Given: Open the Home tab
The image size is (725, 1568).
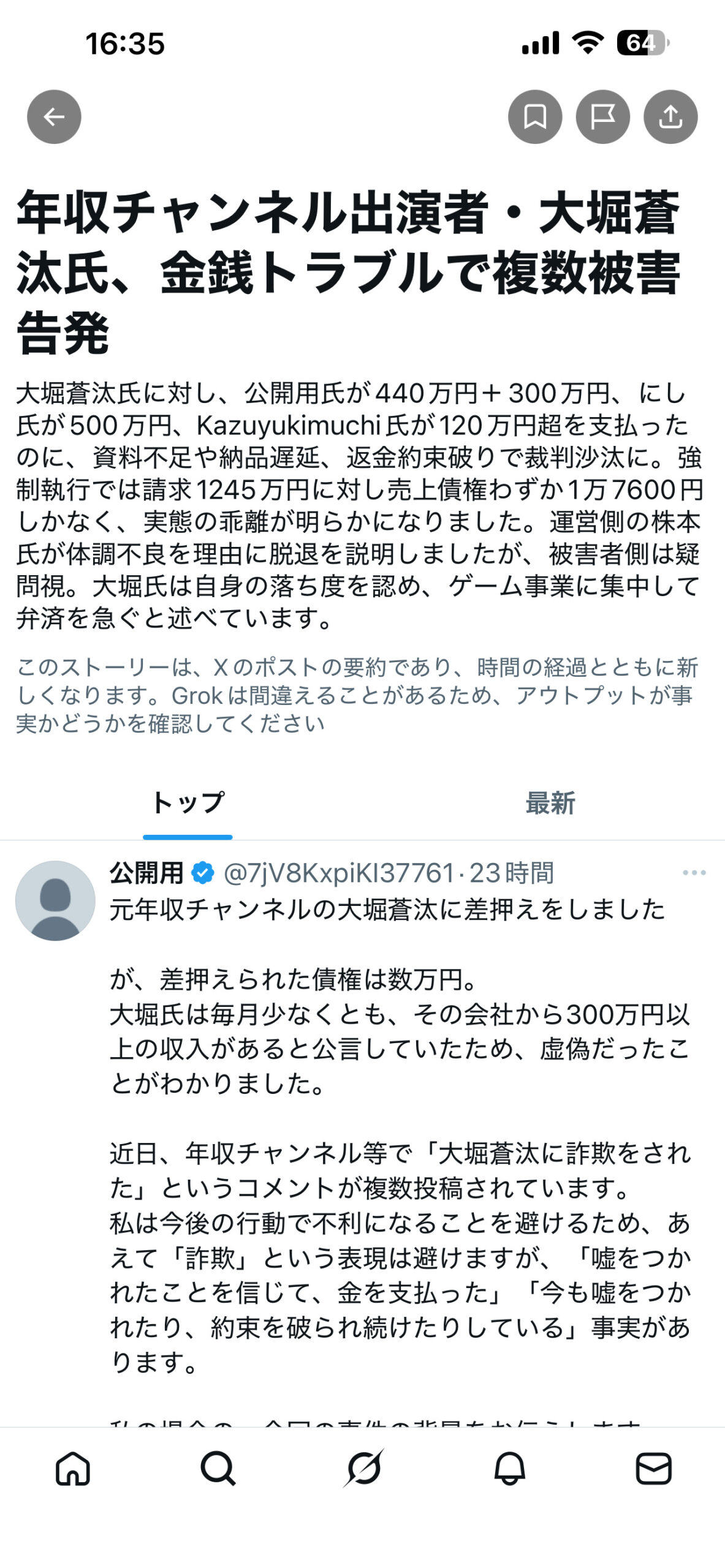Looking at the screenshot, I should point(73,1469).
